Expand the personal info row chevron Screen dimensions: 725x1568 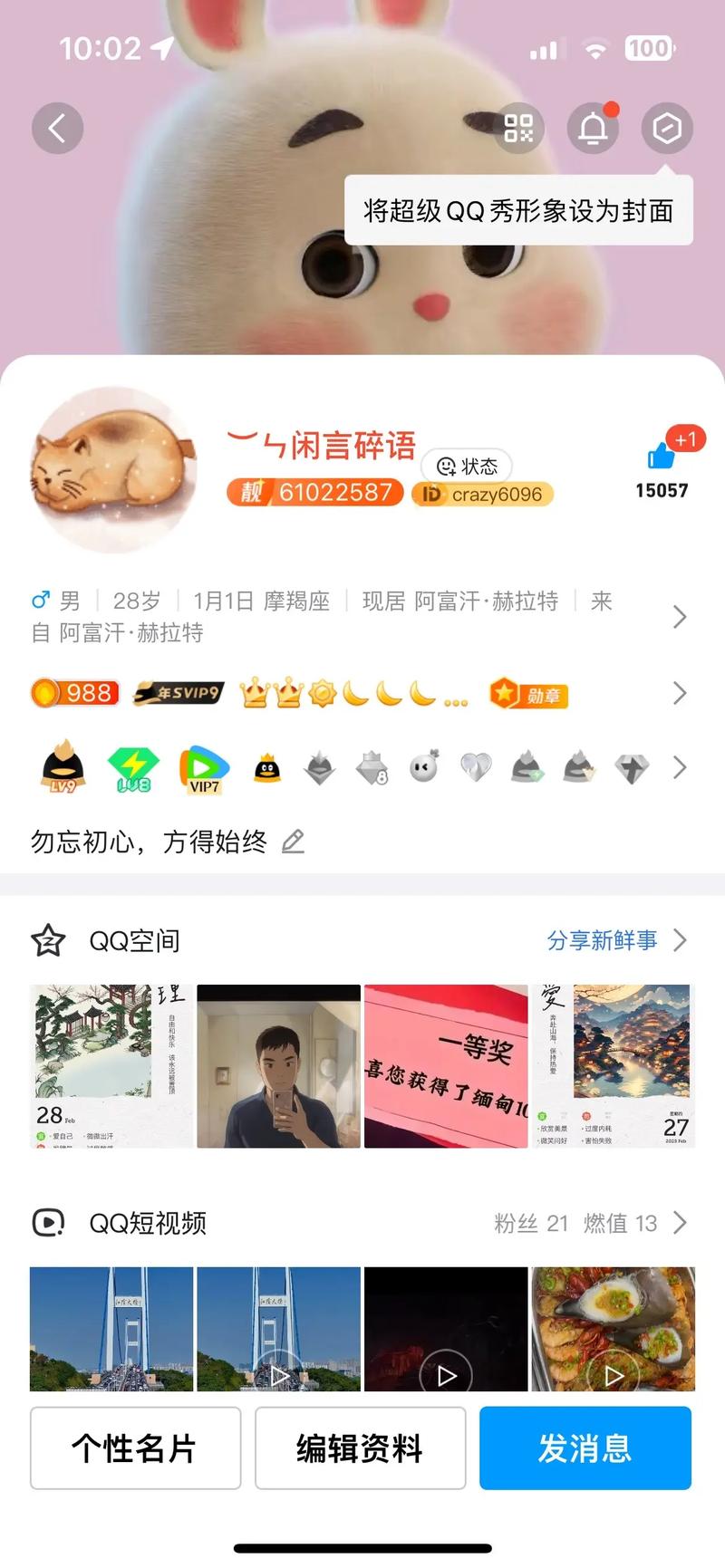(680, 617)
